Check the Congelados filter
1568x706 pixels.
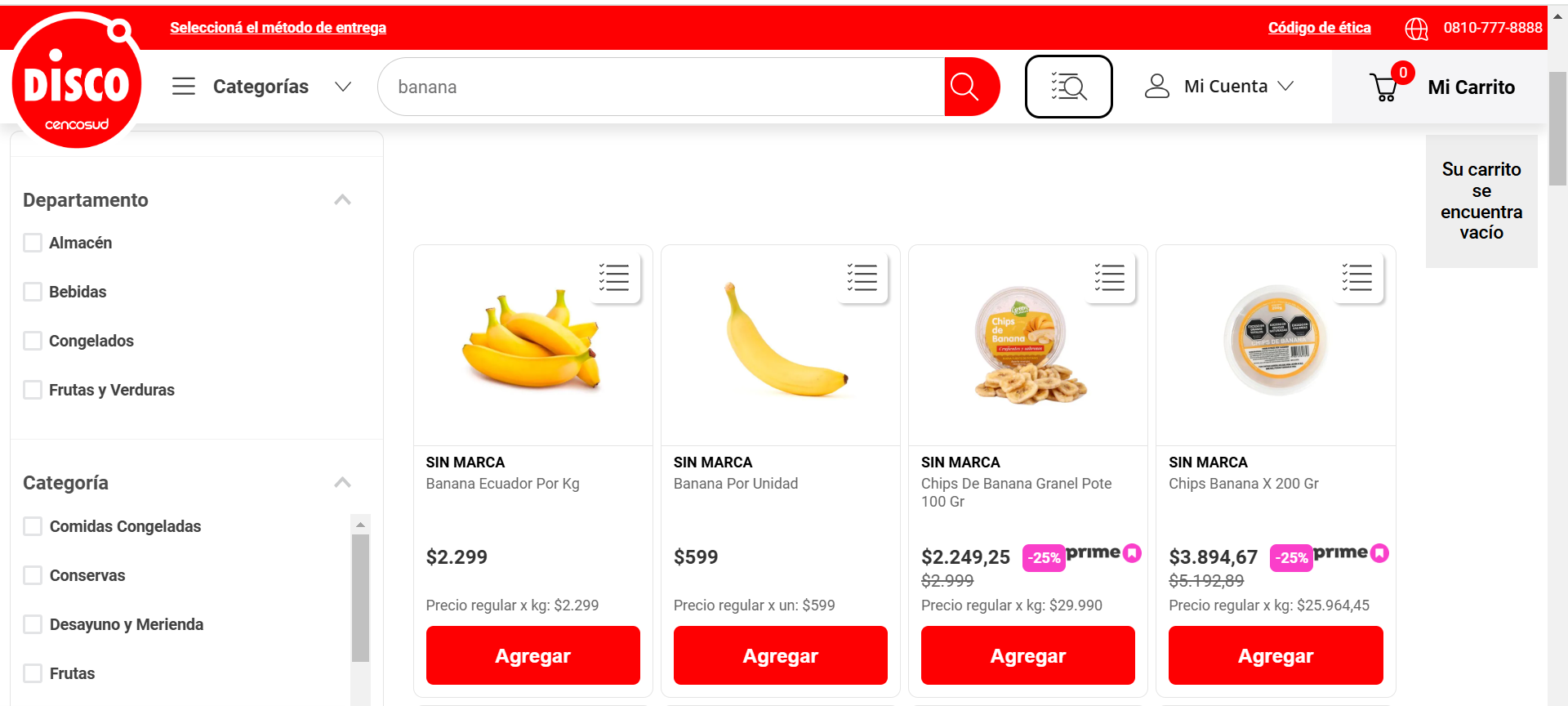tap(33, 341)
